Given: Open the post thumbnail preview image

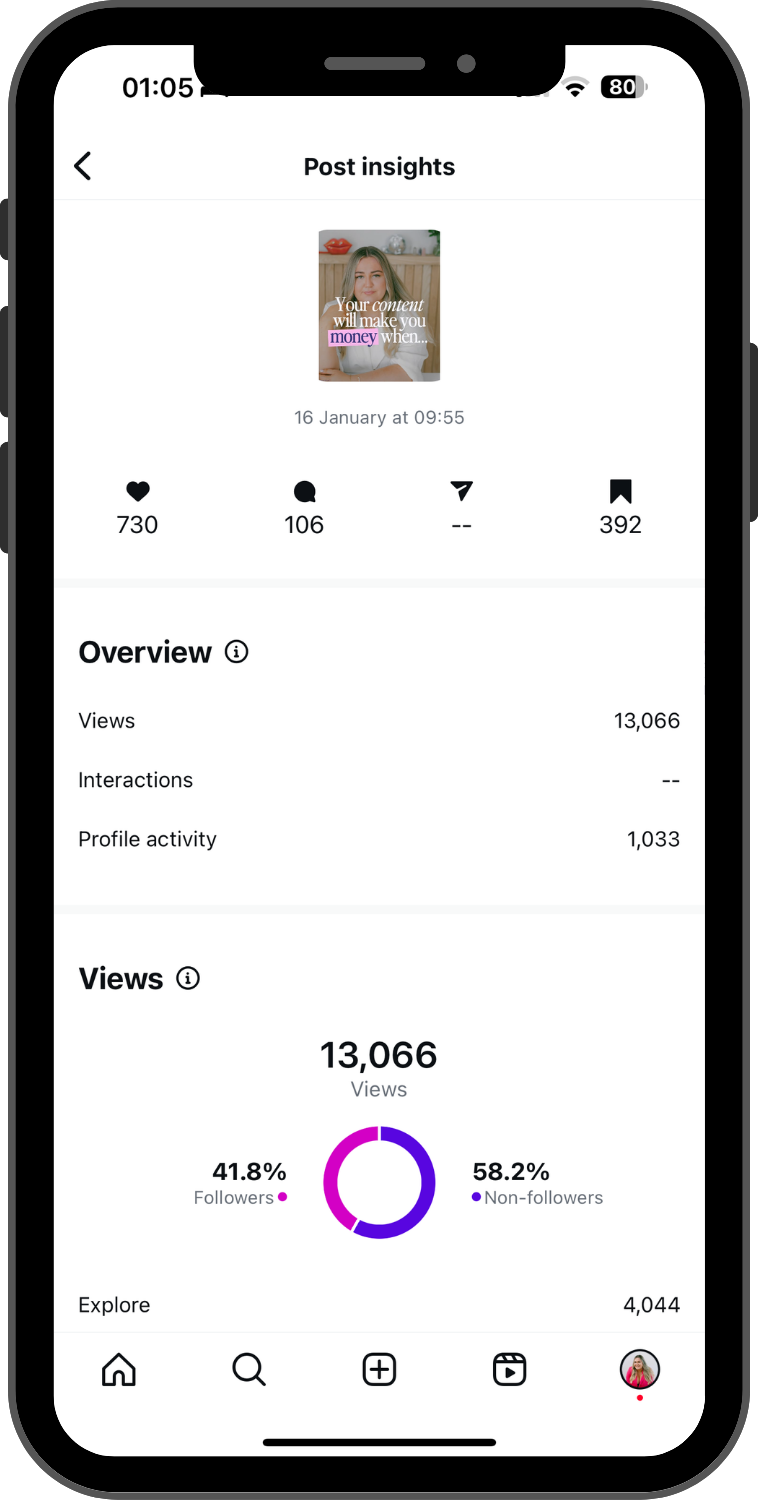Looking at the screenshot, I should click(x=379, y=305).
